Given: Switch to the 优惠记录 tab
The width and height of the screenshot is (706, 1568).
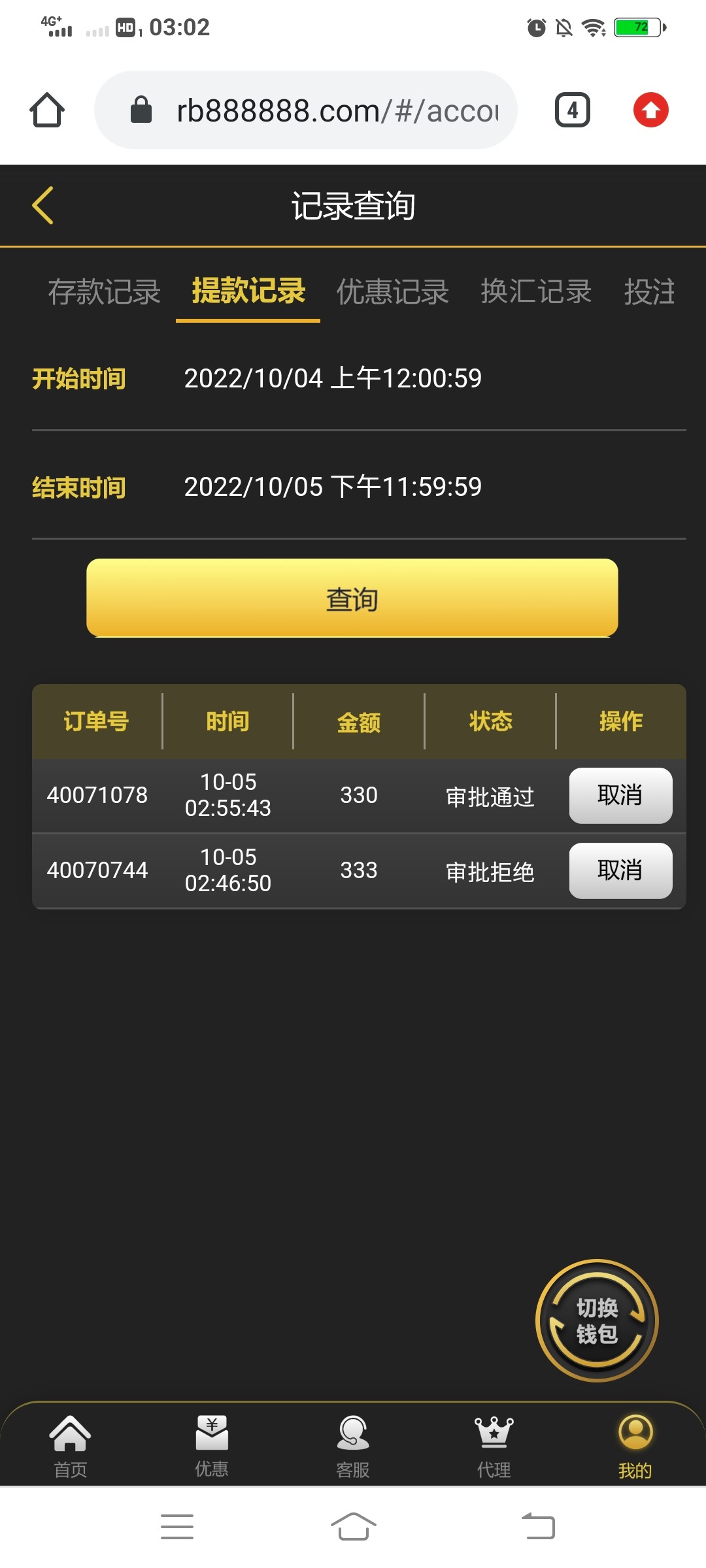Looking at the screenshot, I should point(392,291).
